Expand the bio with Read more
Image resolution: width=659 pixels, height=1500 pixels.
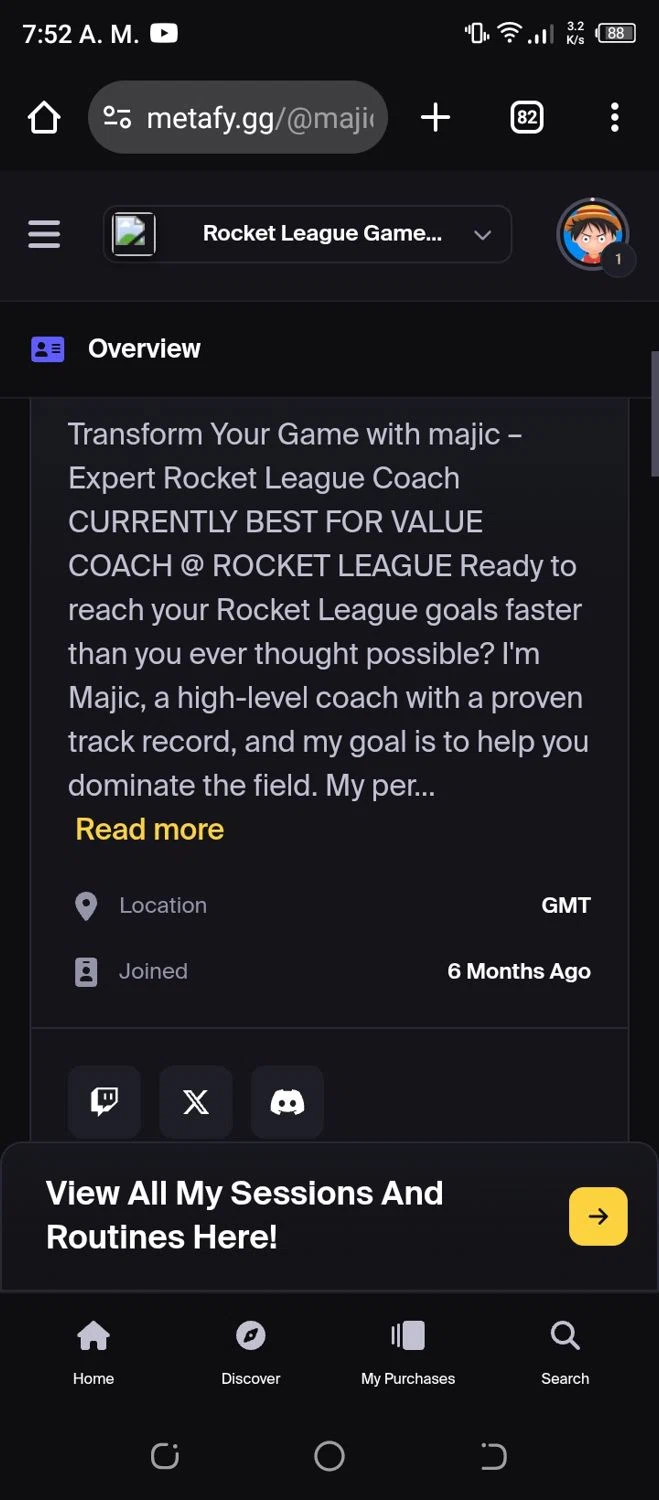click(x=150, y=829)
